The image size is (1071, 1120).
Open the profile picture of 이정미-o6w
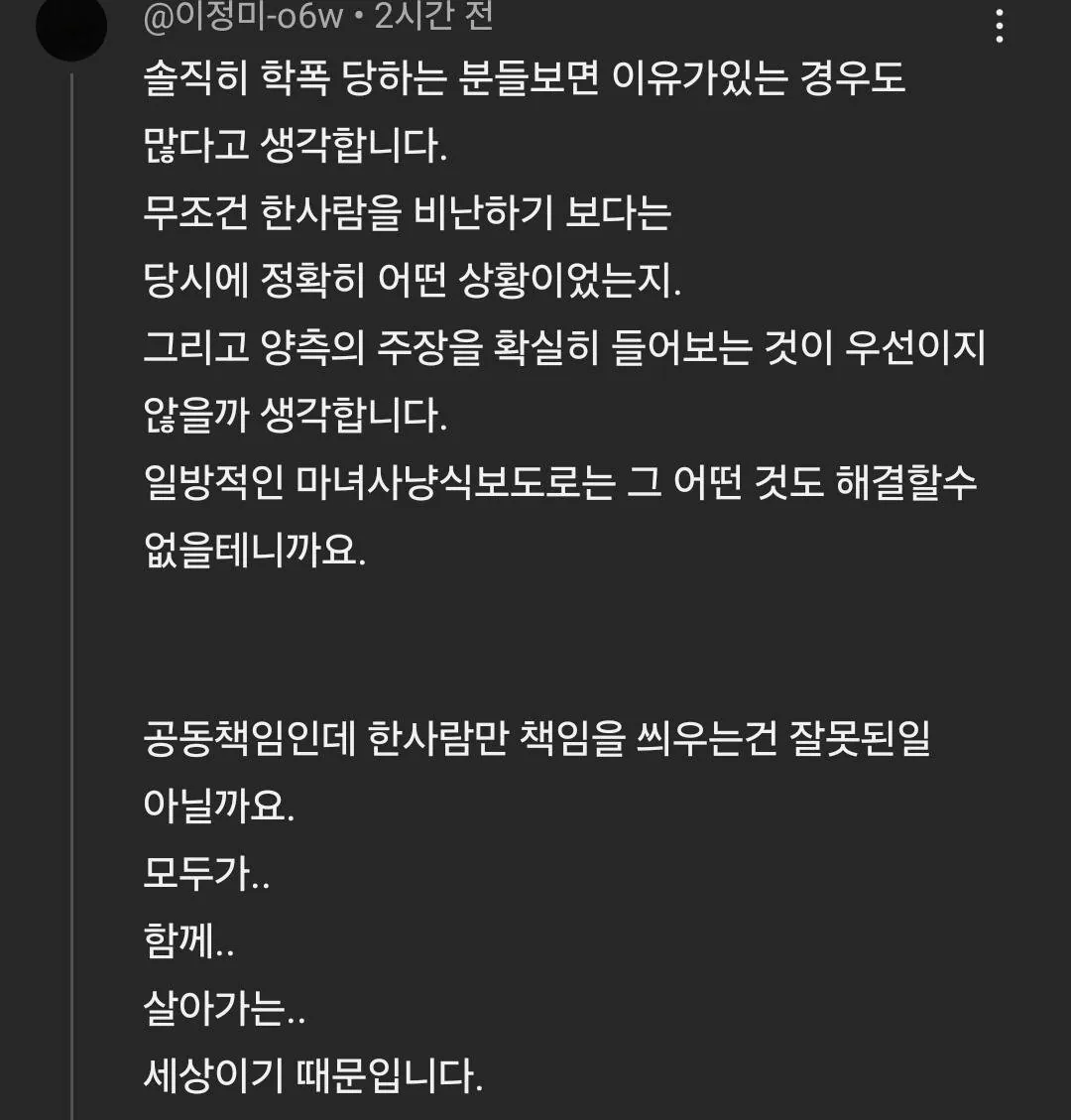pos(70,26)
